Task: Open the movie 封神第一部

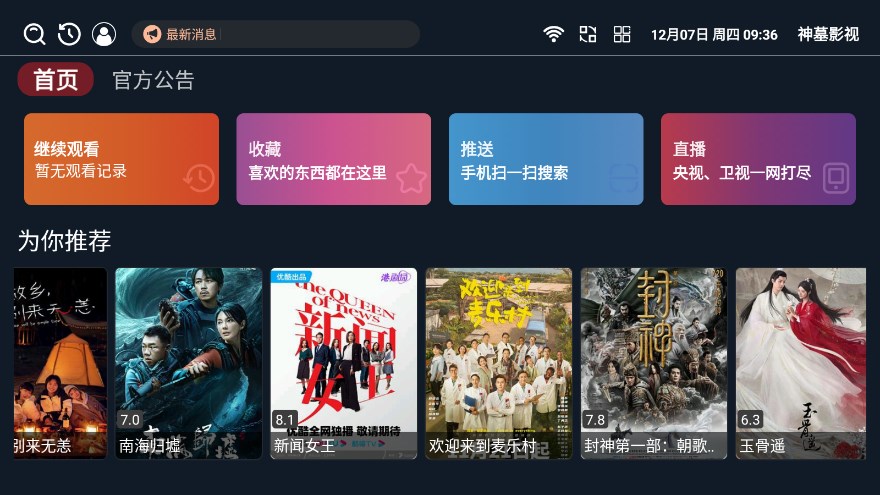Action: click(x=653, y=362)
